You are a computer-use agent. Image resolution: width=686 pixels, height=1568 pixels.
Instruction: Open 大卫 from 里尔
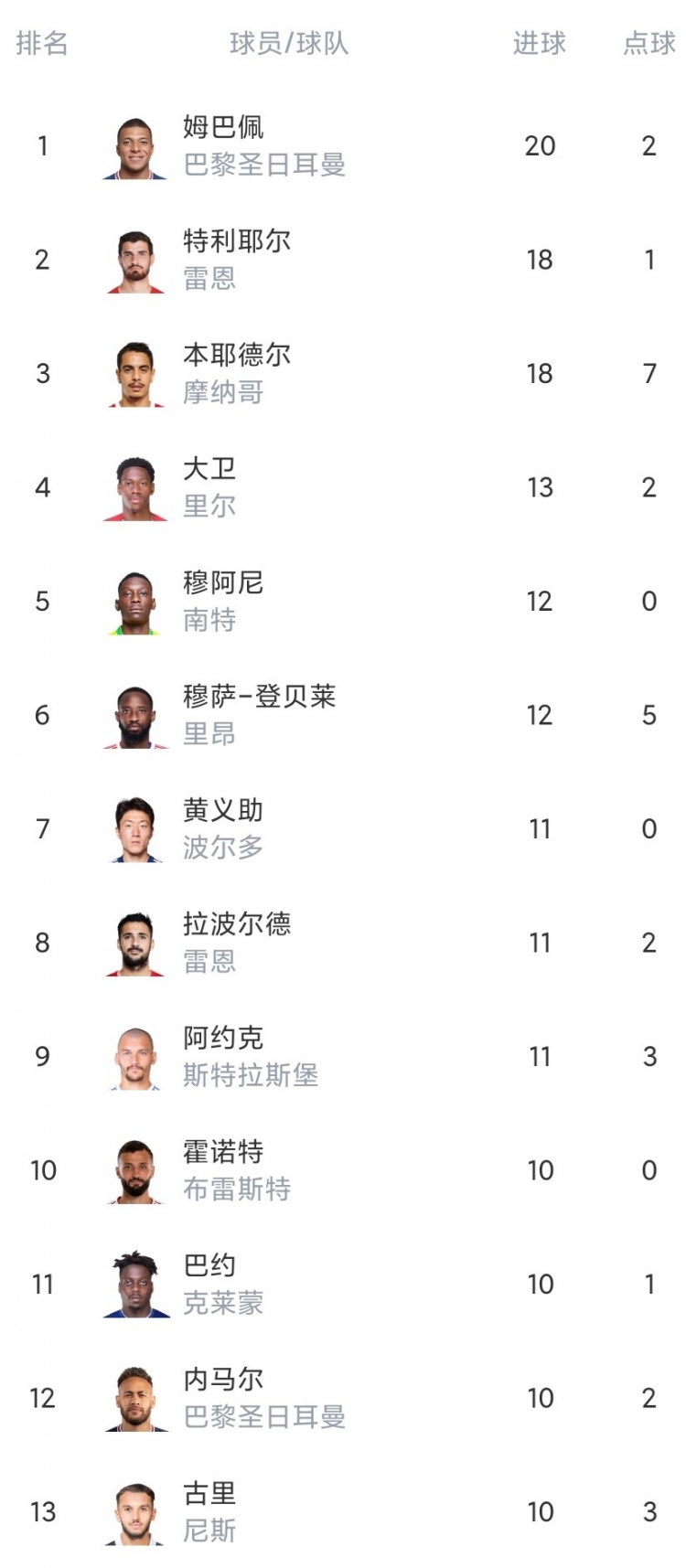point(343,487)
